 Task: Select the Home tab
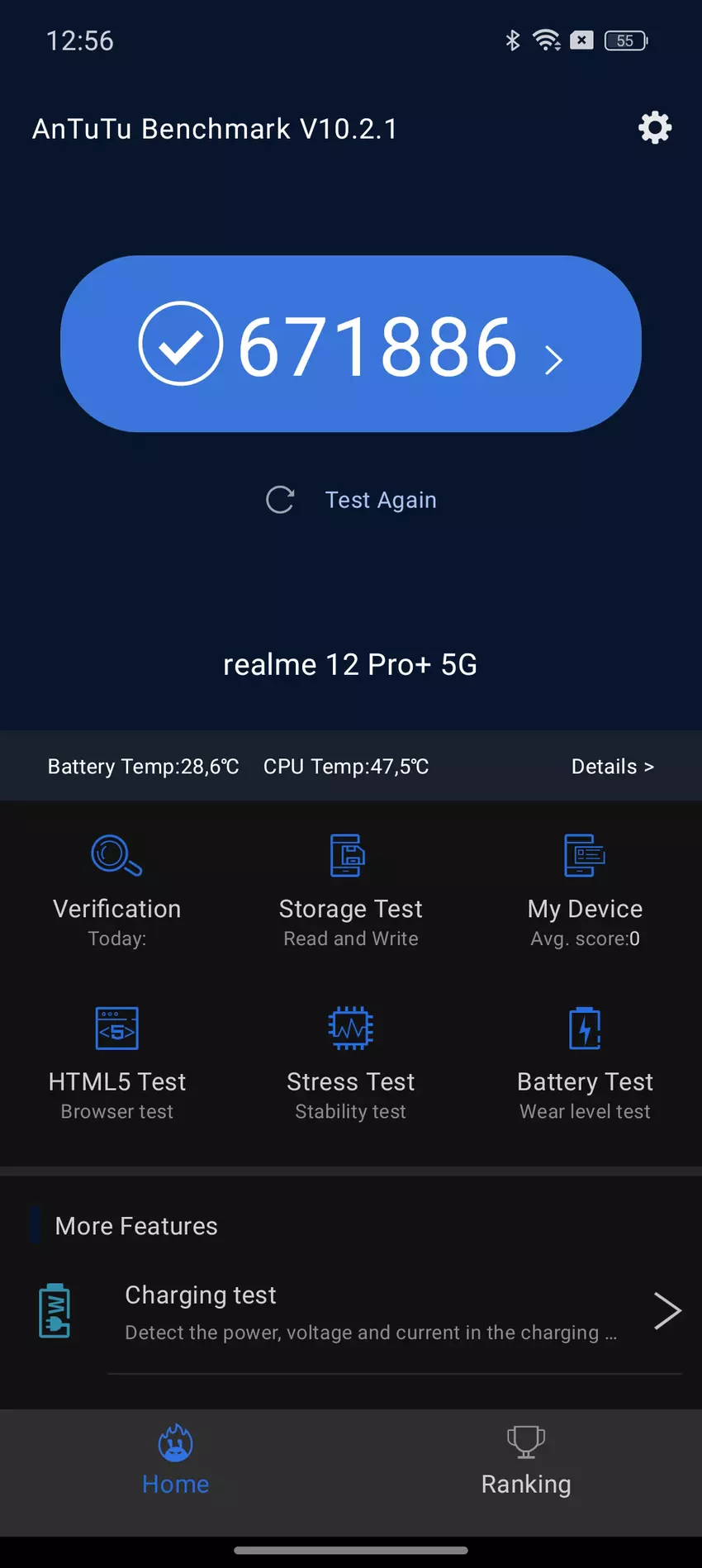point(175,1462)
